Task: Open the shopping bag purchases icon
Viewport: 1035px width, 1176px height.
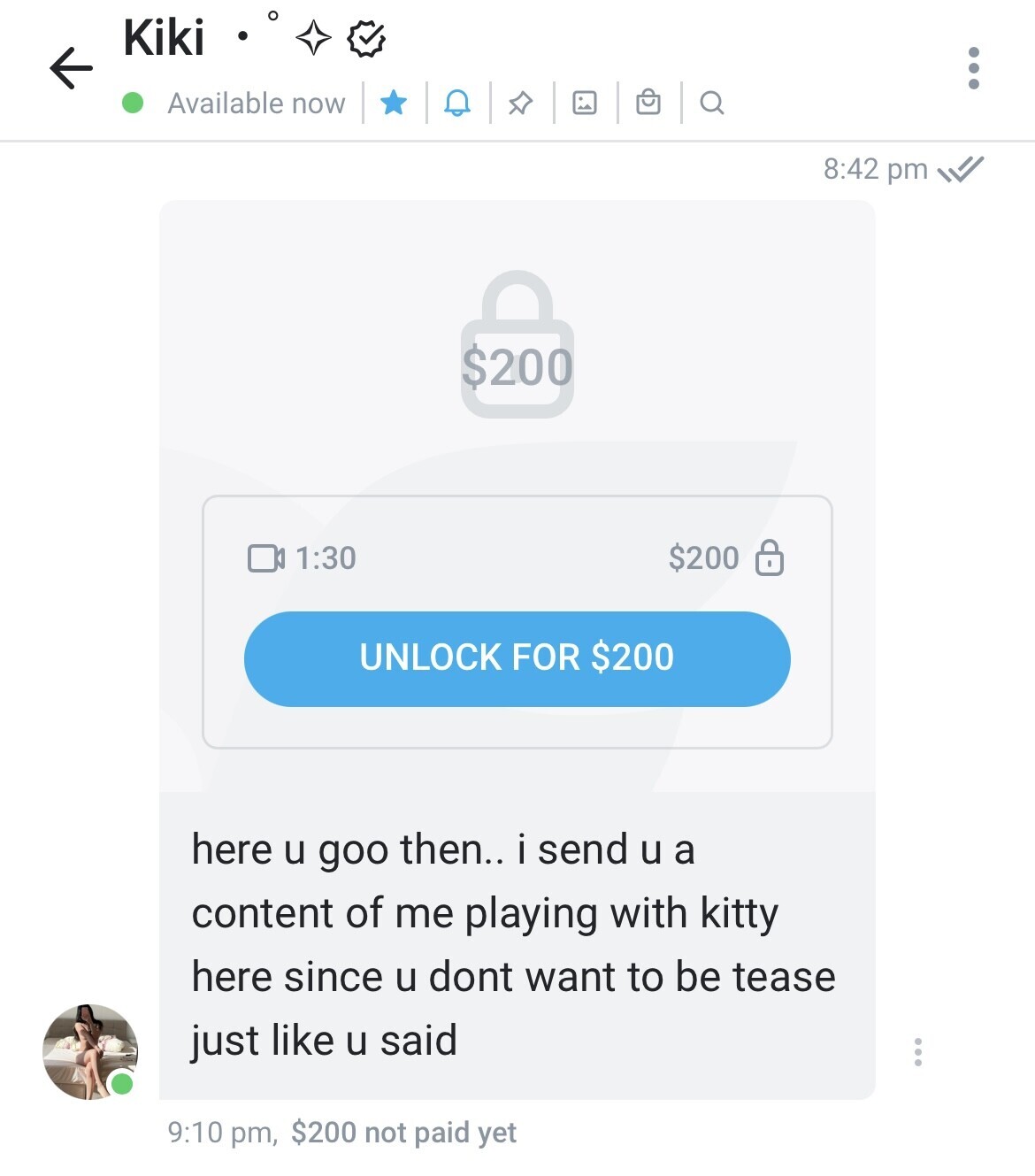Action: (648, 104)
